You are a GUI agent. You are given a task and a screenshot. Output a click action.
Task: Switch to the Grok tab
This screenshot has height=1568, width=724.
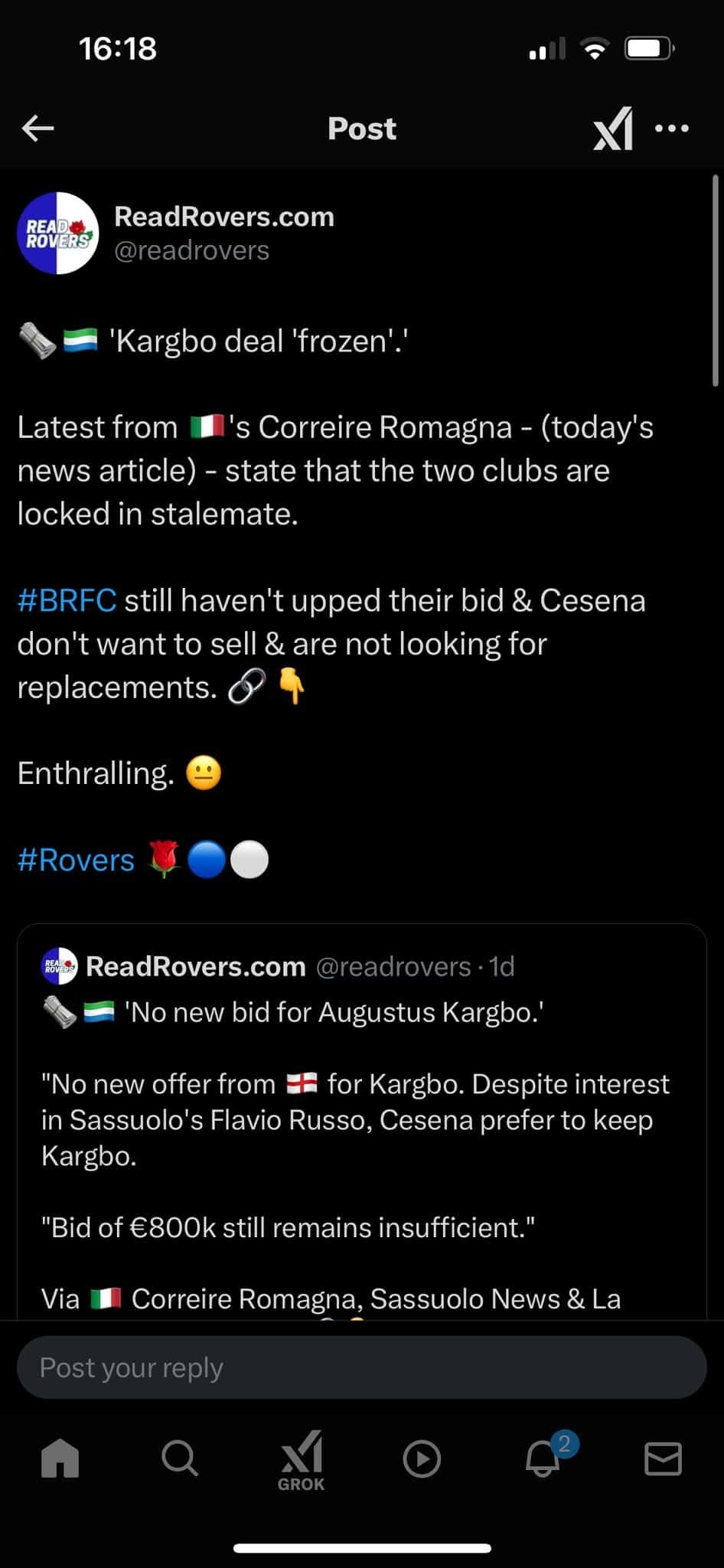coord(301,1459)
